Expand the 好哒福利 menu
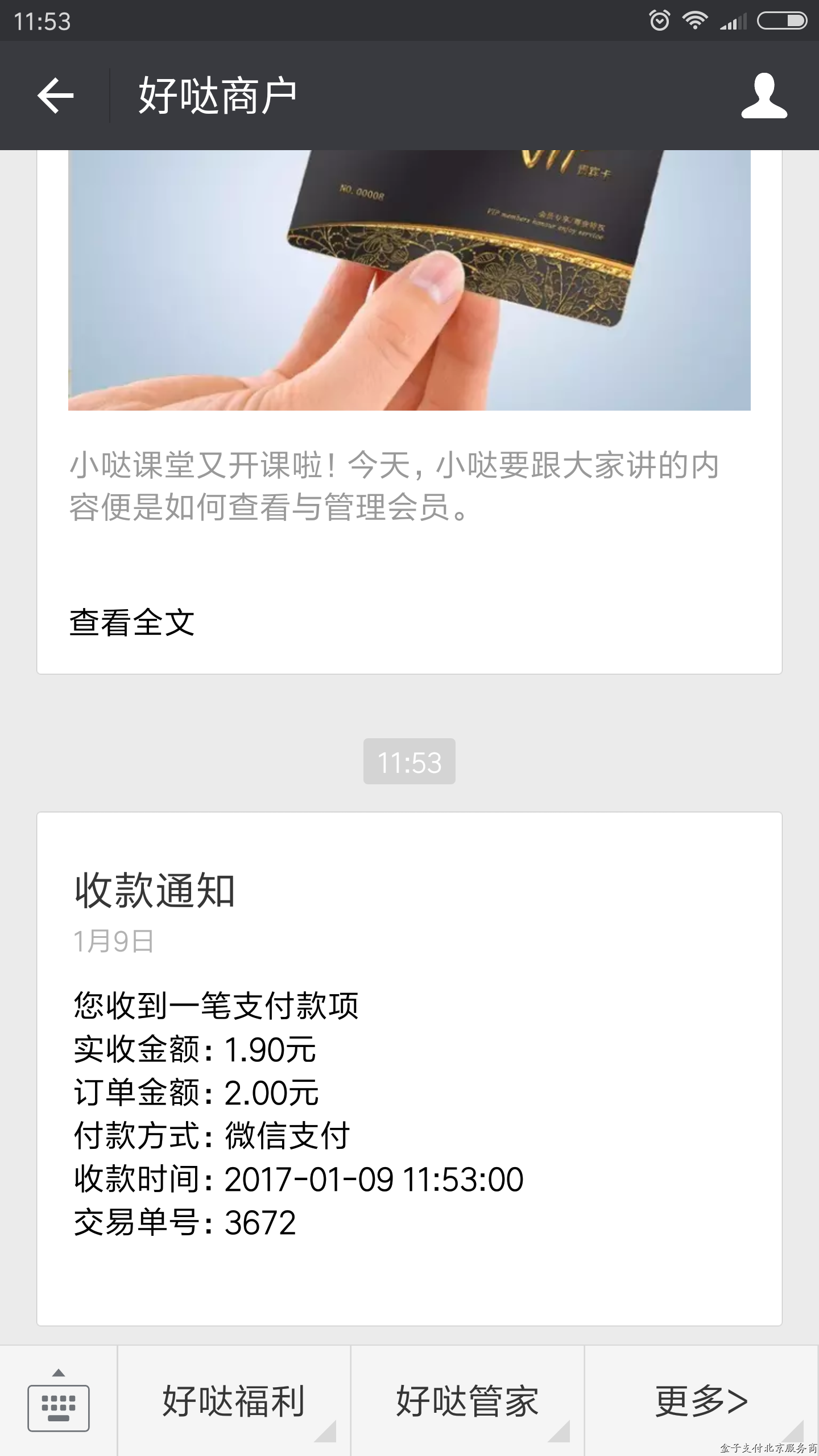Image resolution: width=819 pixels, height=1456 pixels. coord(234,1401)
